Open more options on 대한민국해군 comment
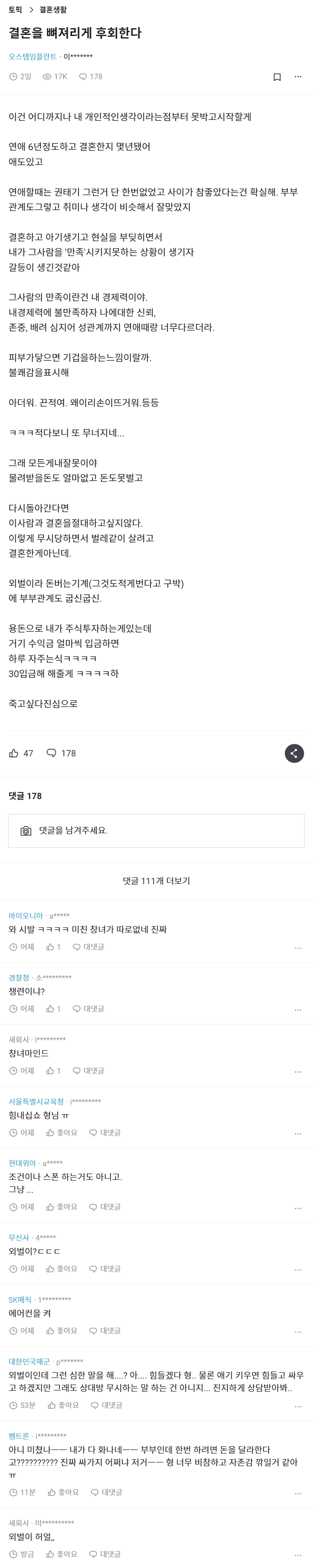This screenshot has width=316, height=1568. point(298,1406)
